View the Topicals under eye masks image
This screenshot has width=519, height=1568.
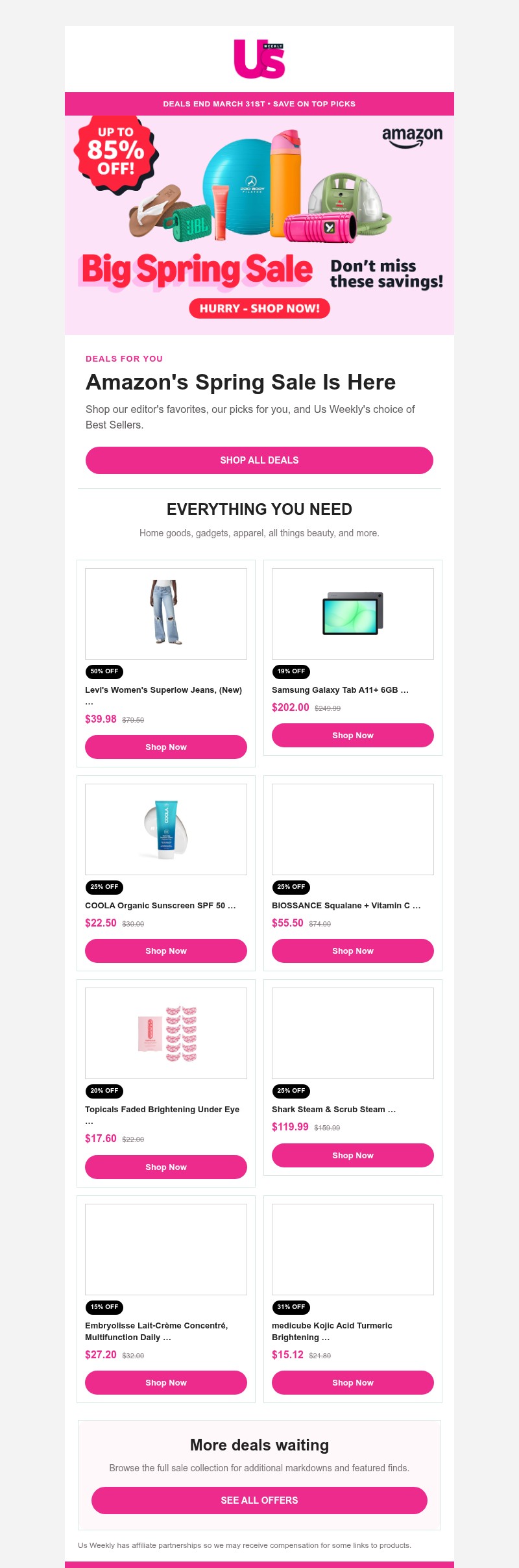166,1033
